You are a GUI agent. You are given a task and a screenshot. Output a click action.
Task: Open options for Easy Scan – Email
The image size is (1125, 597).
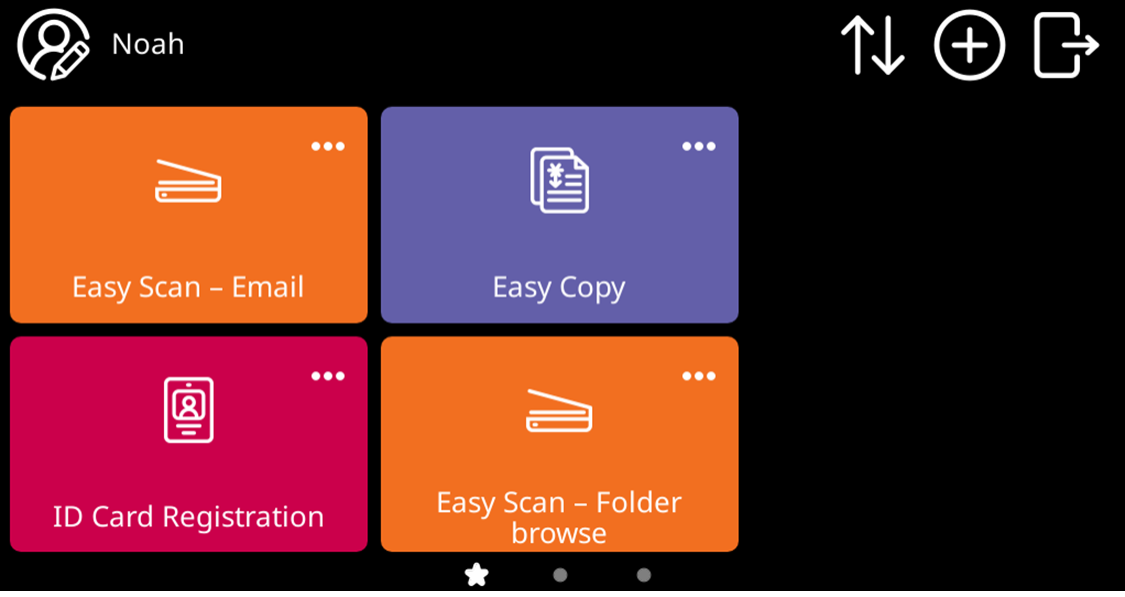[328, 147]
